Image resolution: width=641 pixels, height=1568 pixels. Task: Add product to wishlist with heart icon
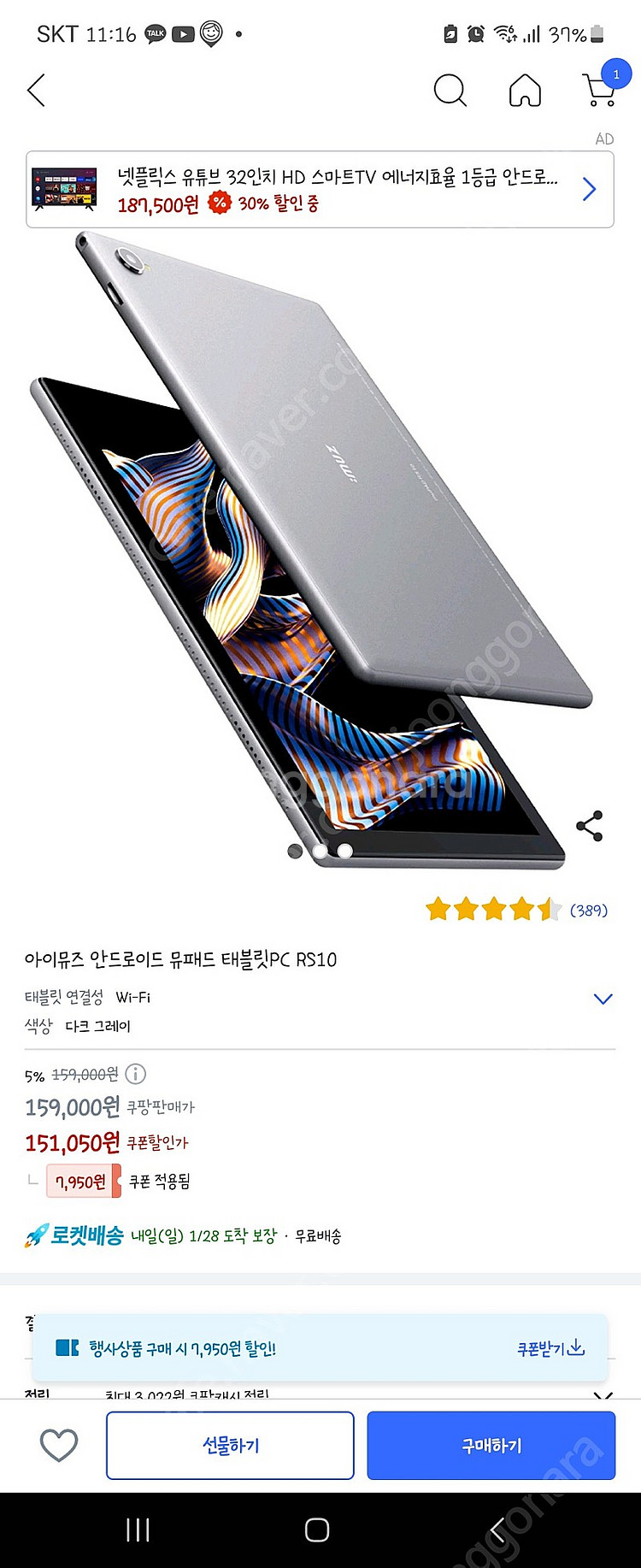pyautogui.click(x=59, y=1445)
